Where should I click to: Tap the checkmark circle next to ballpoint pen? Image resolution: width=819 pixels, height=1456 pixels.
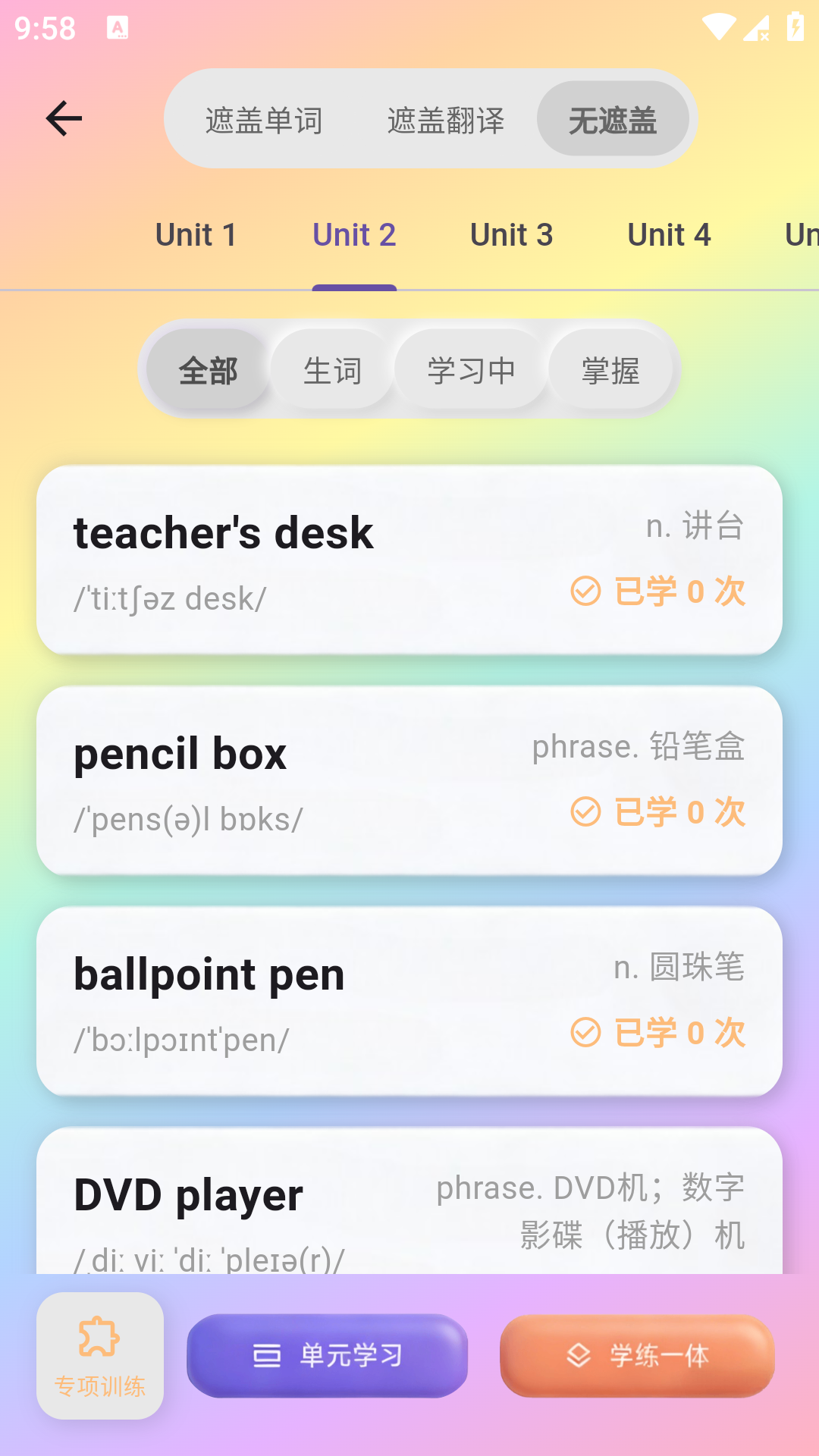[585, 1031]
